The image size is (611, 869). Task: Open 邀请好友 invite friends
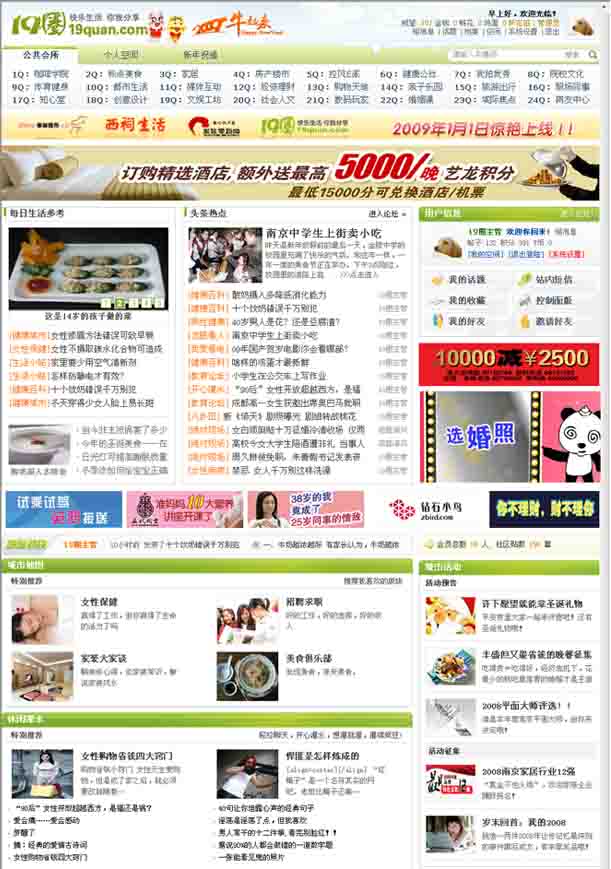(x=553, y=321)
